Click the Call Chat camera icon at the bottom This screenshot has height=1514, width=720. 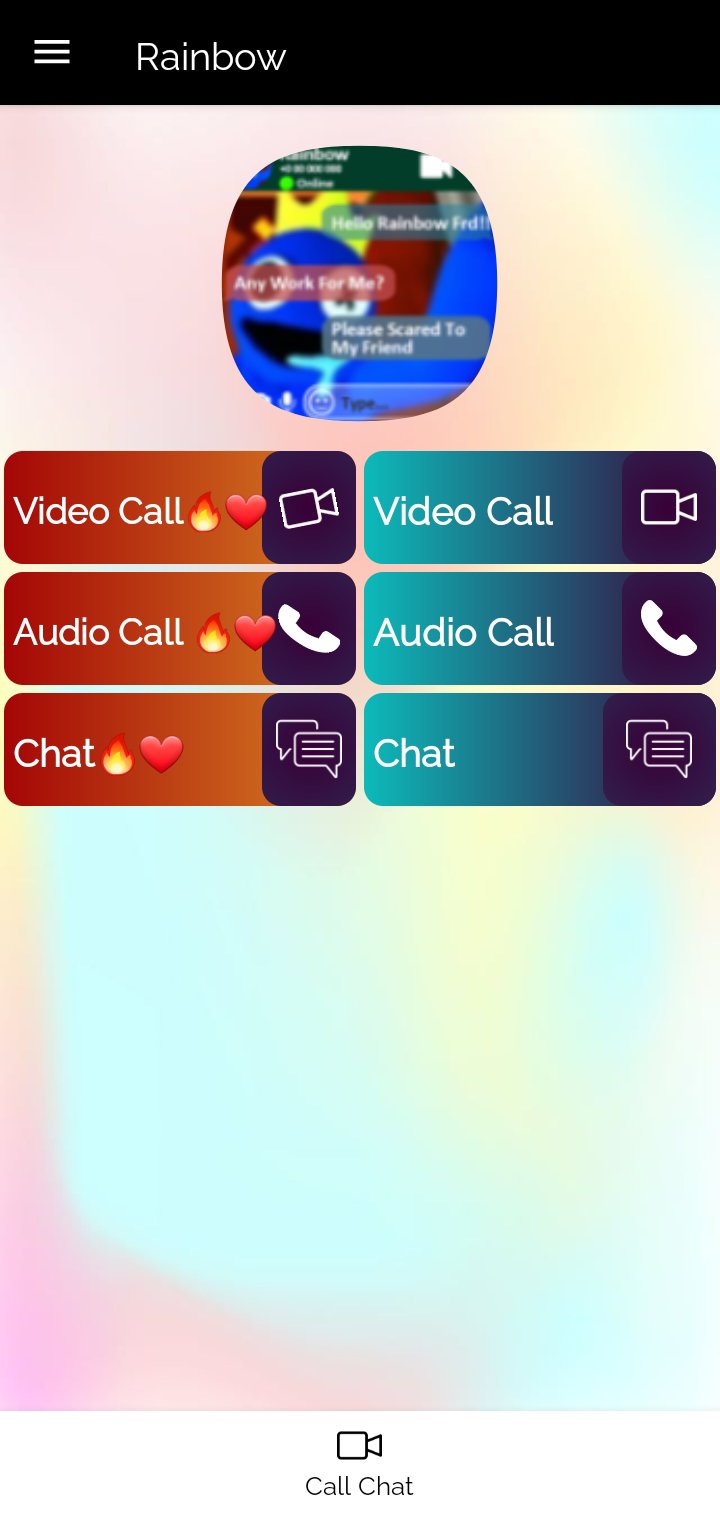358,1443
